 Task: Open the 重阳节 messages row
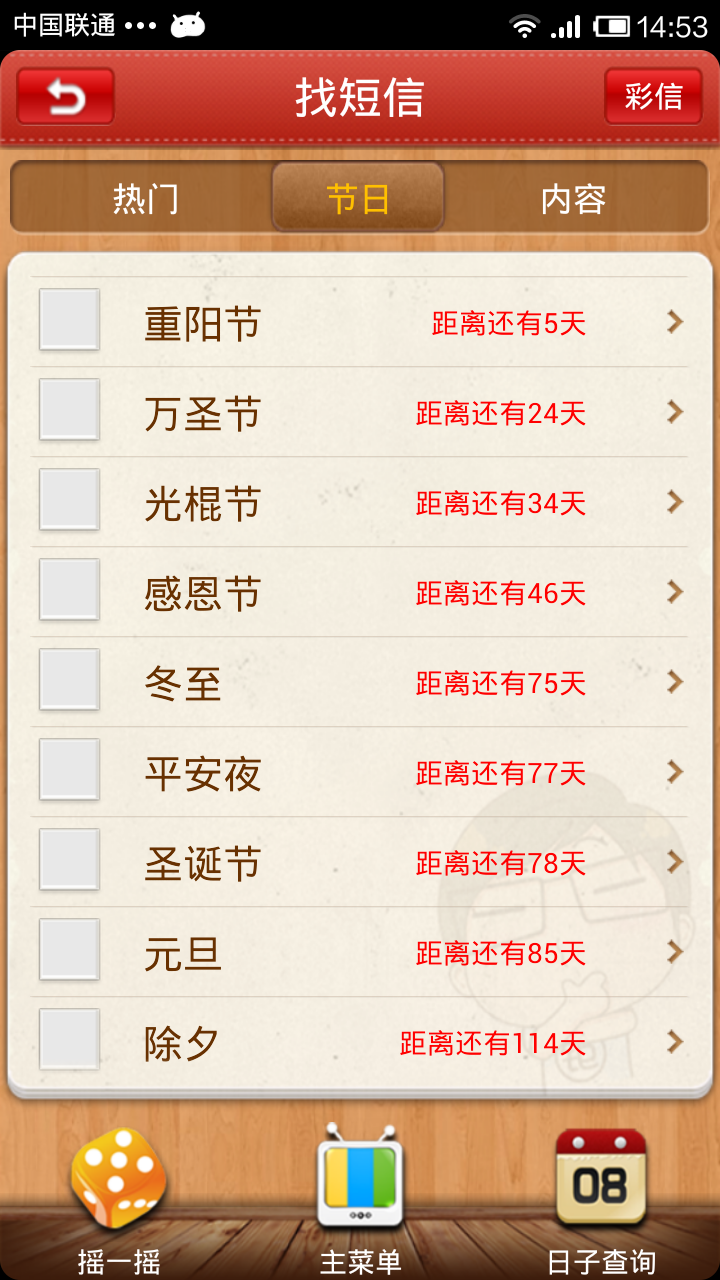(359, 322)
